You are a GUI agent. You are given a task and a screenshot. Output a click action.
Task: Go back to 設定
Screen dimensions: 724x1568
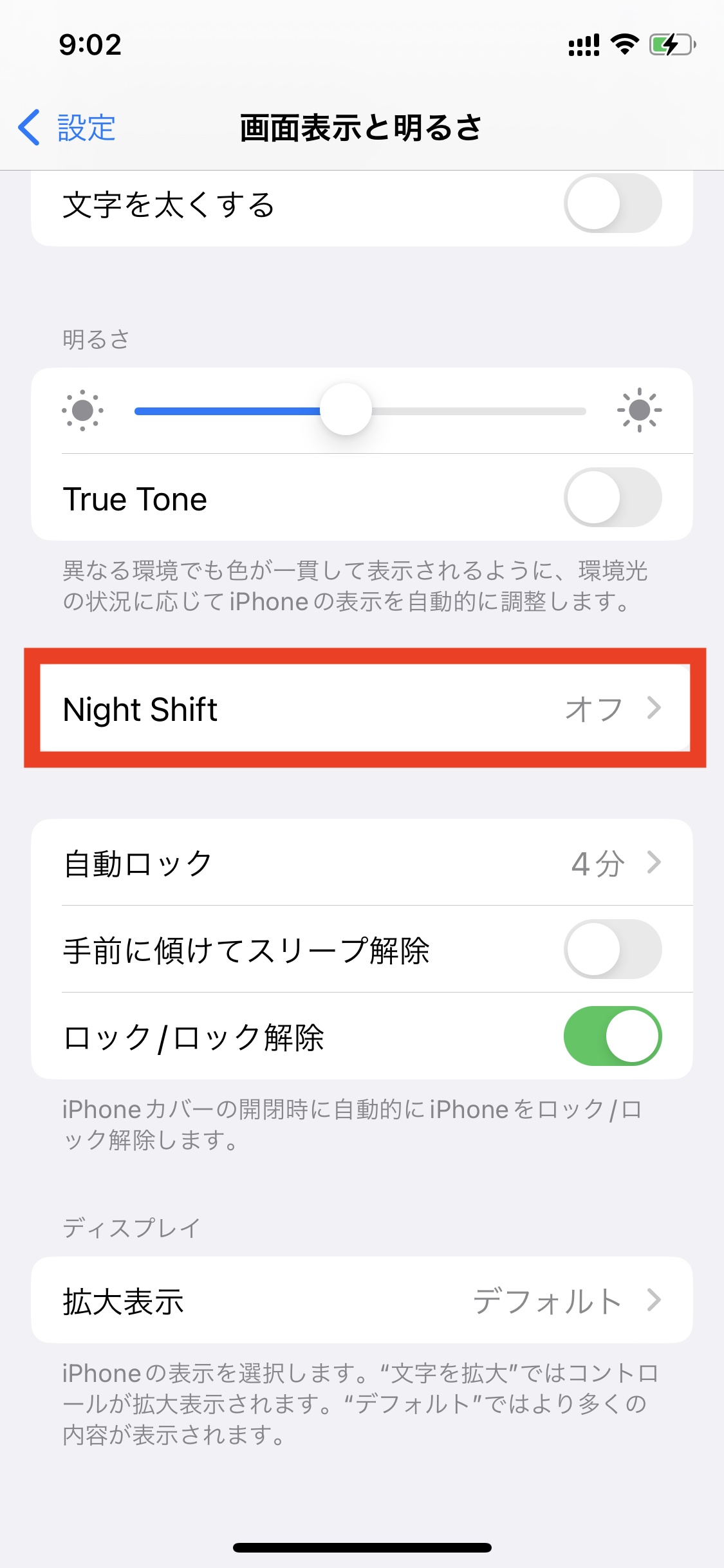pos(68,127)
